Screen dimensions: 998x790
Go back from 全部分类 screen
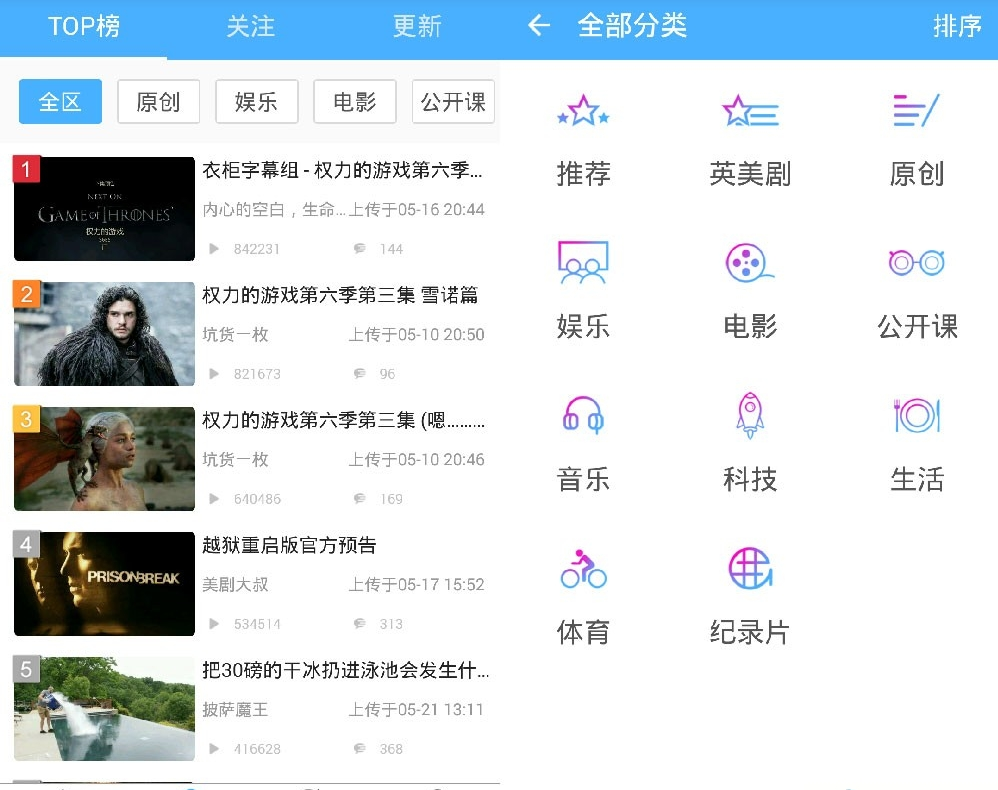tap(539, 26)
